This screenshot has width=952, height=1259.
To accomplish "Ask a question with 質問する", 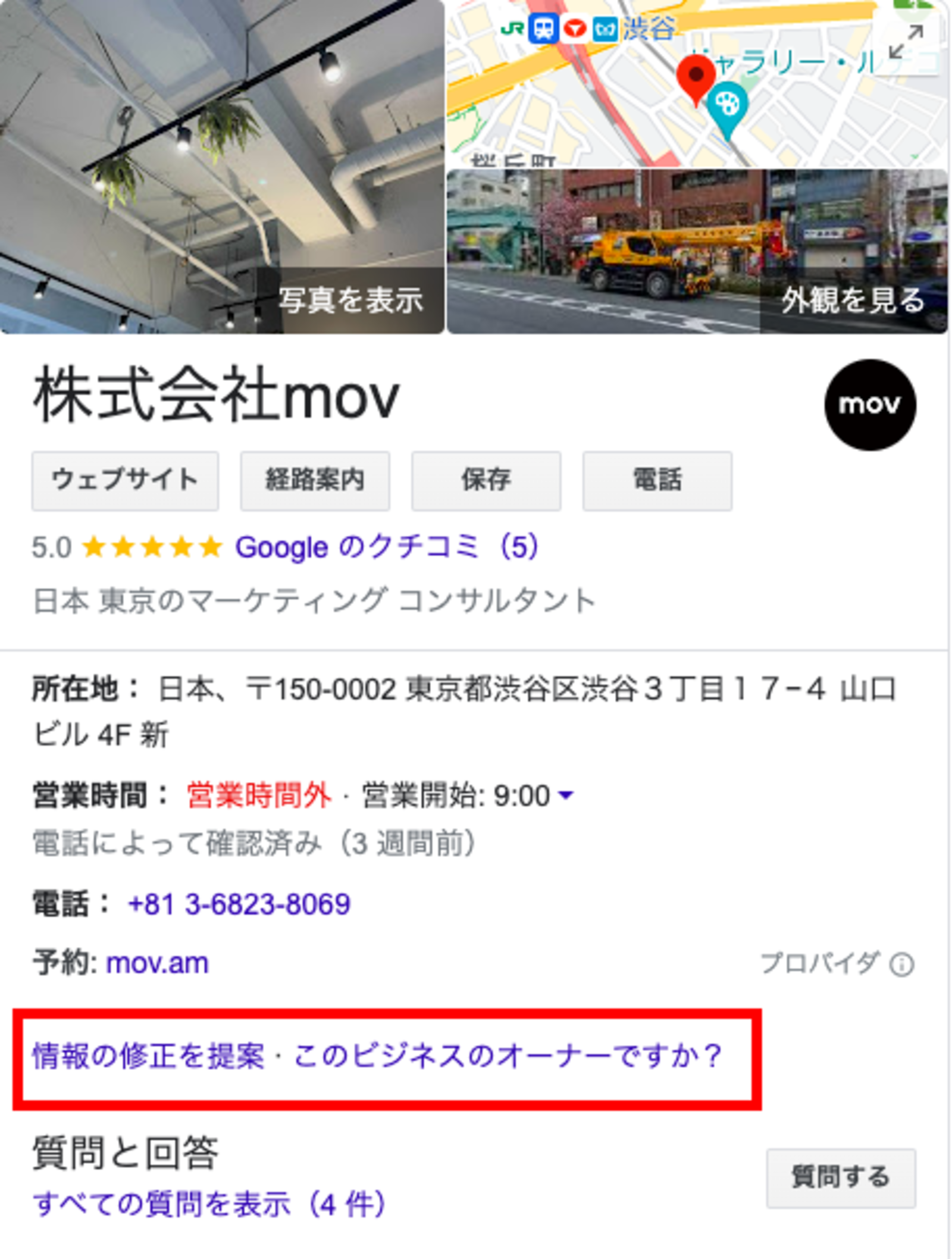I will [x=840, y=1178].
